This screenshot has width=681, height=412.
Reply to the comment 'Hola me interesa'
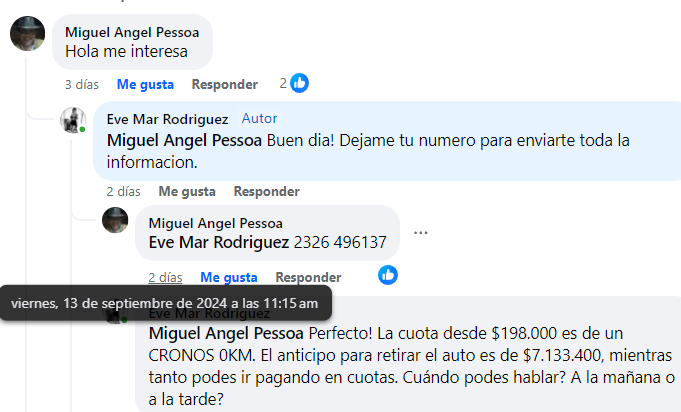pos(224,85)
